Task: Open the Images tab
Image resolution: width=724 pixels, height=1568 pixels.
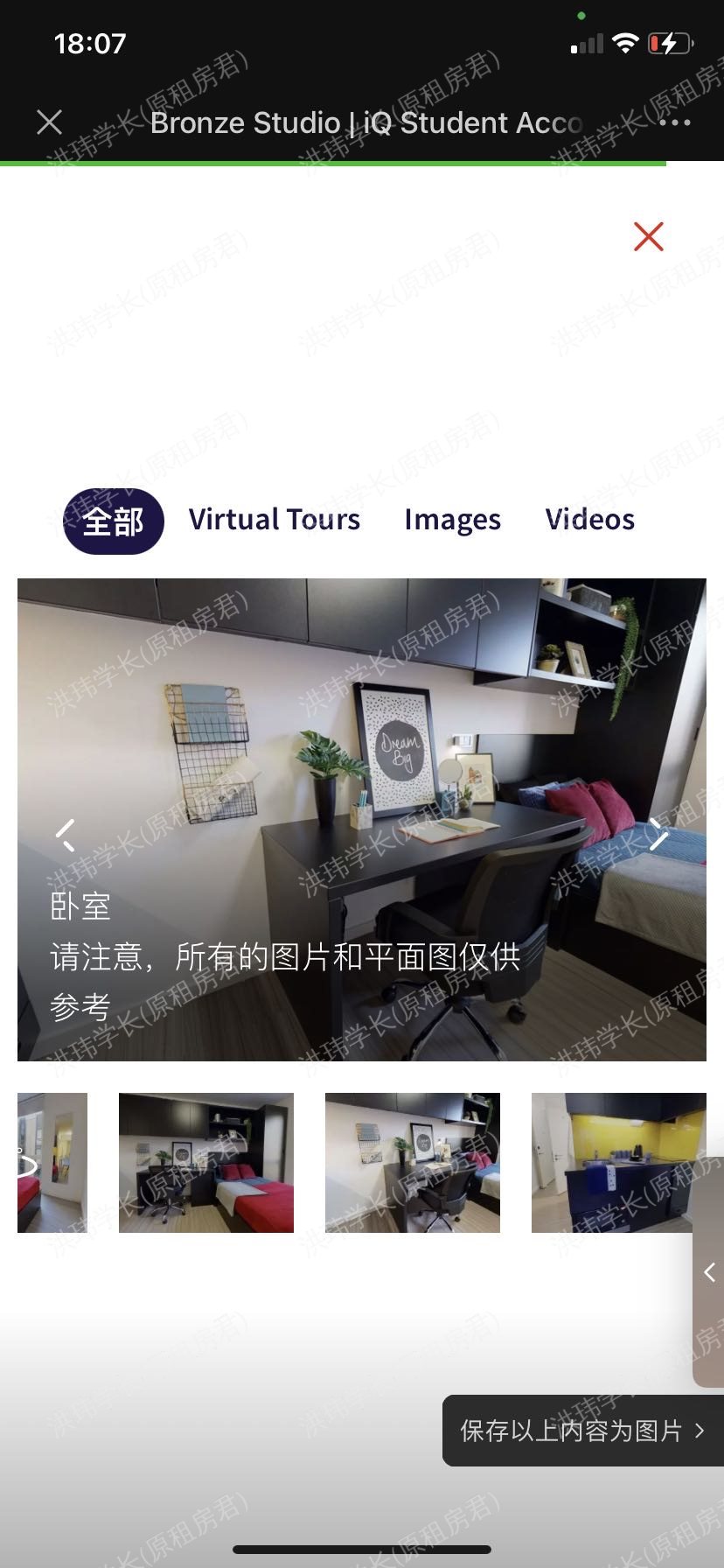Action: [452, 519]
